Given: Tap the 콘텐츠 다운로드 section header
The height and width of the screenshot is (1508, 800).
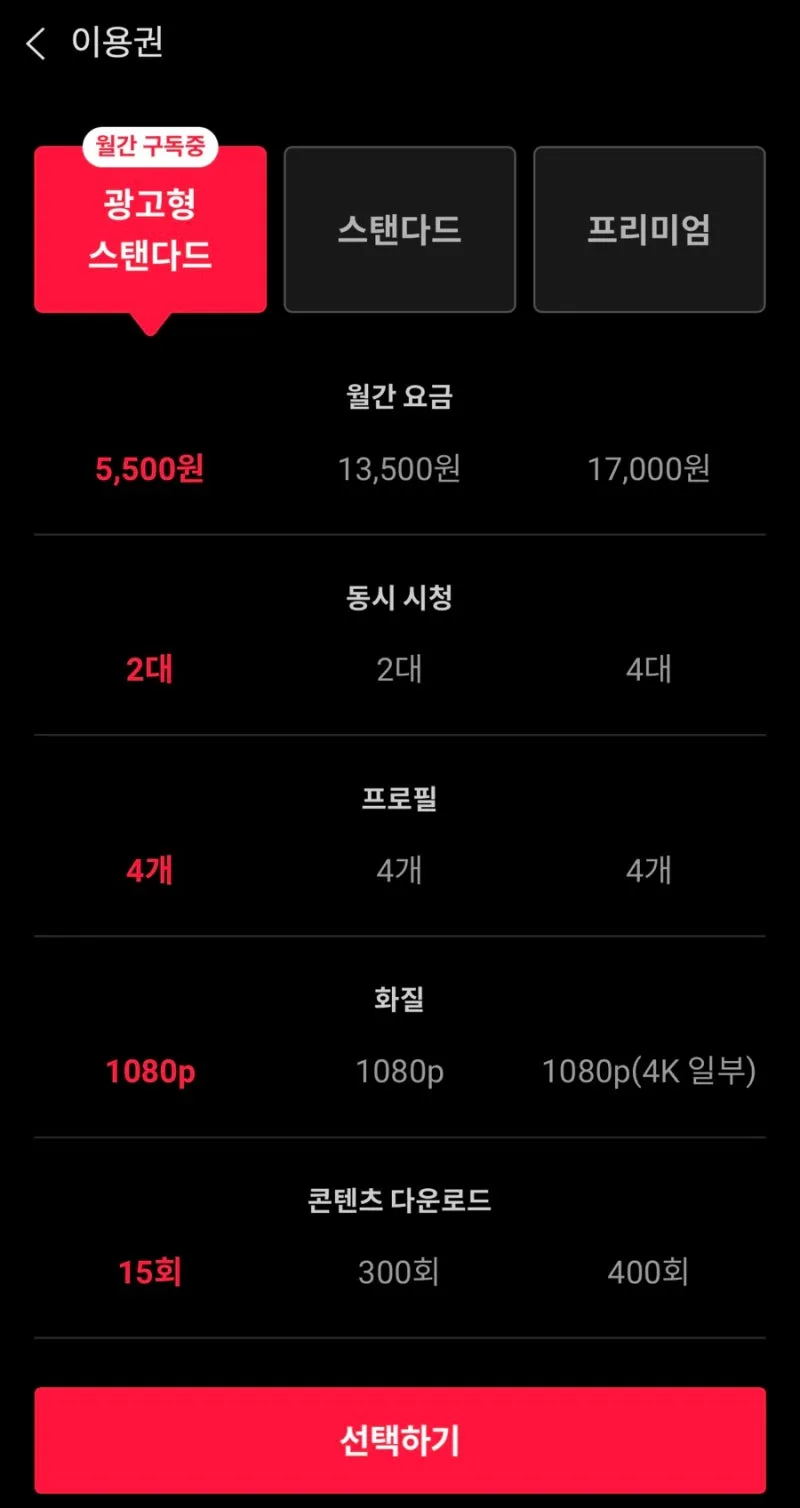Looking at the screenshot, I should [x=399, y=1201].
